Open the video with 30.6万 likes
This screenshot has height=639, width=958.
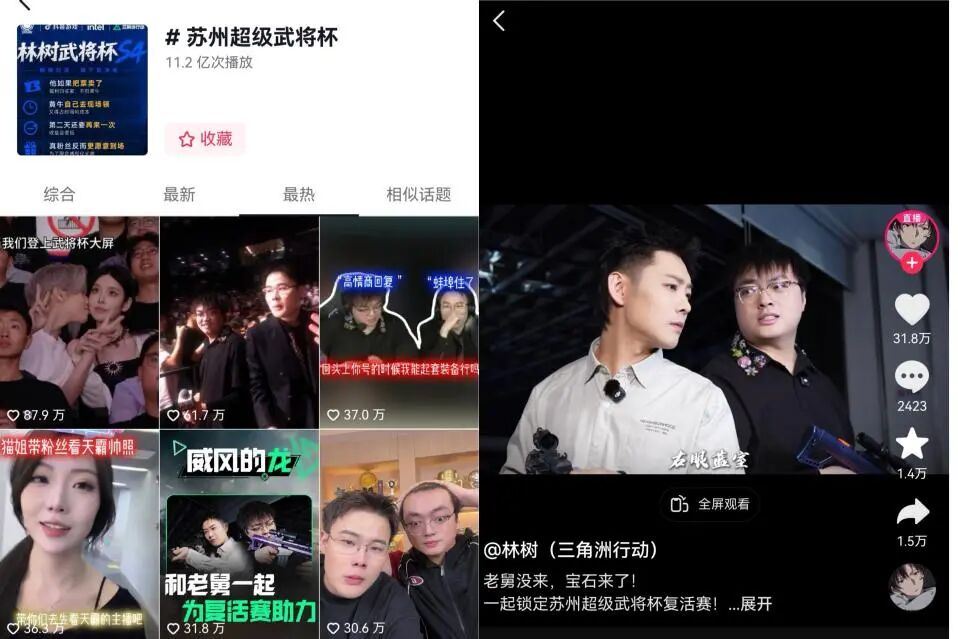tap(399, 535)
